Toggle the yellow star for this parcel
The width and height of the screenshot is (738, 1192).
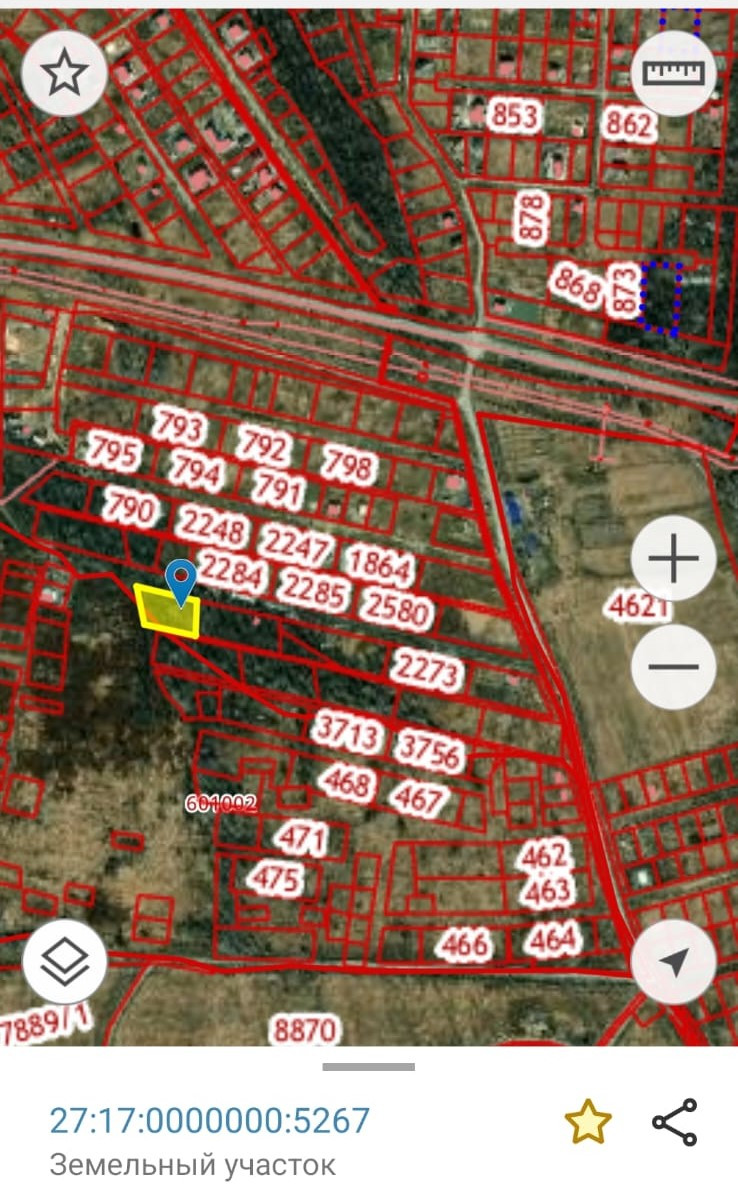(587, 1122)
